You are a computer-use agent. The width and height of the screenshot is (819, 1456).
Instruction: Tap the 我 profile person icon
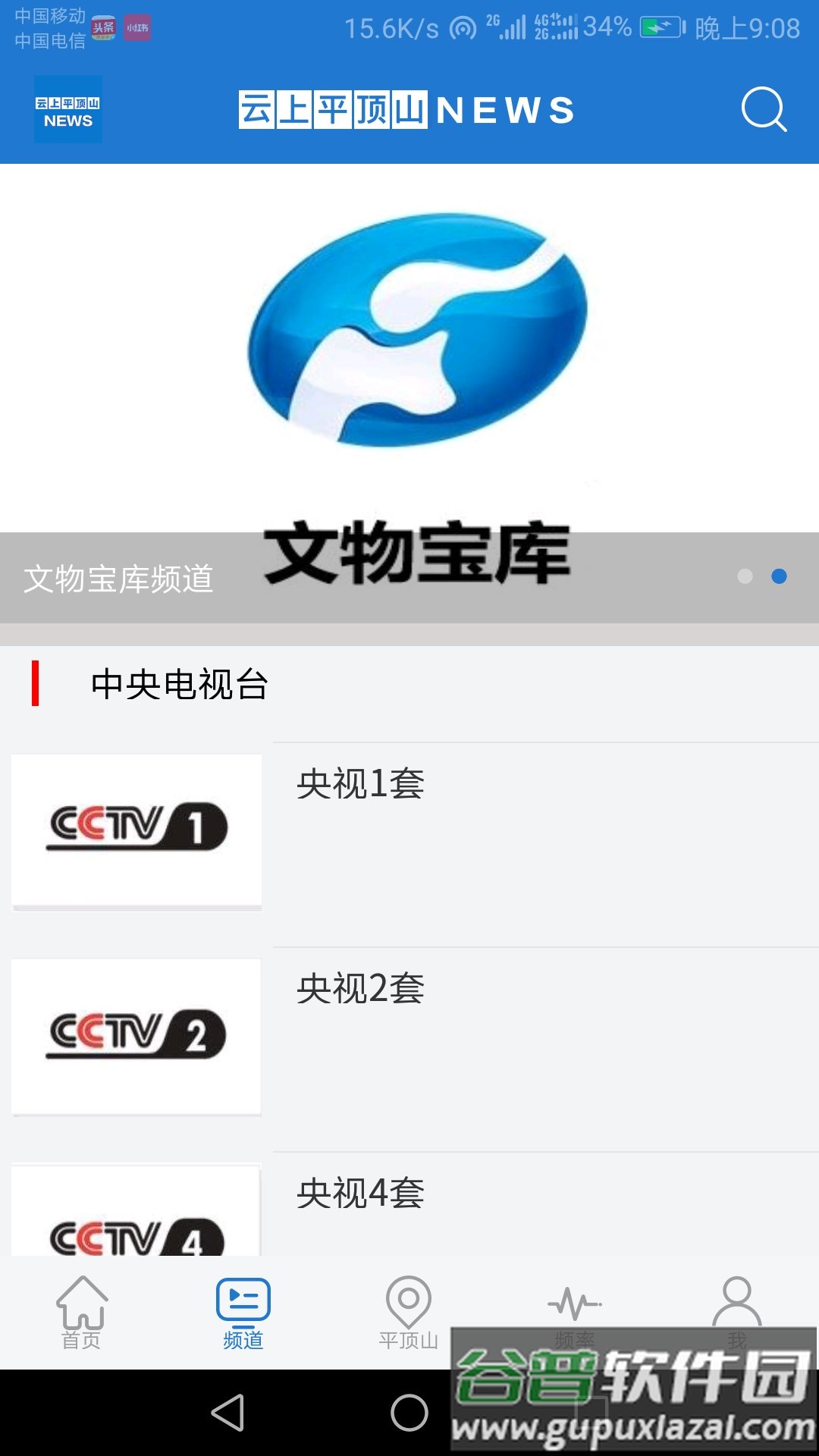(736, 1298)
